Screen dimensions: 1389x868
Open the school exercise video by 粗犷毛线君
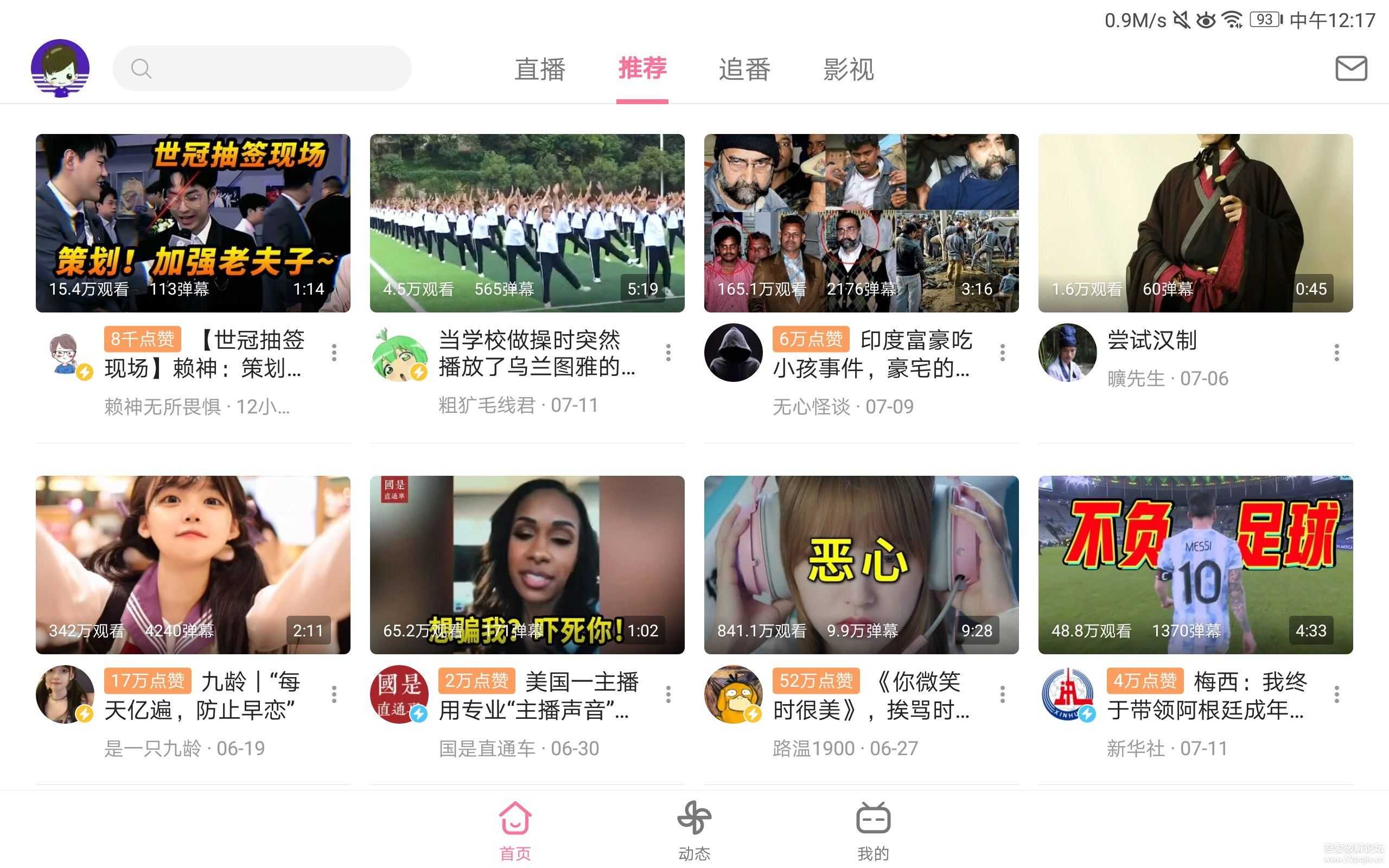point(527,223)
